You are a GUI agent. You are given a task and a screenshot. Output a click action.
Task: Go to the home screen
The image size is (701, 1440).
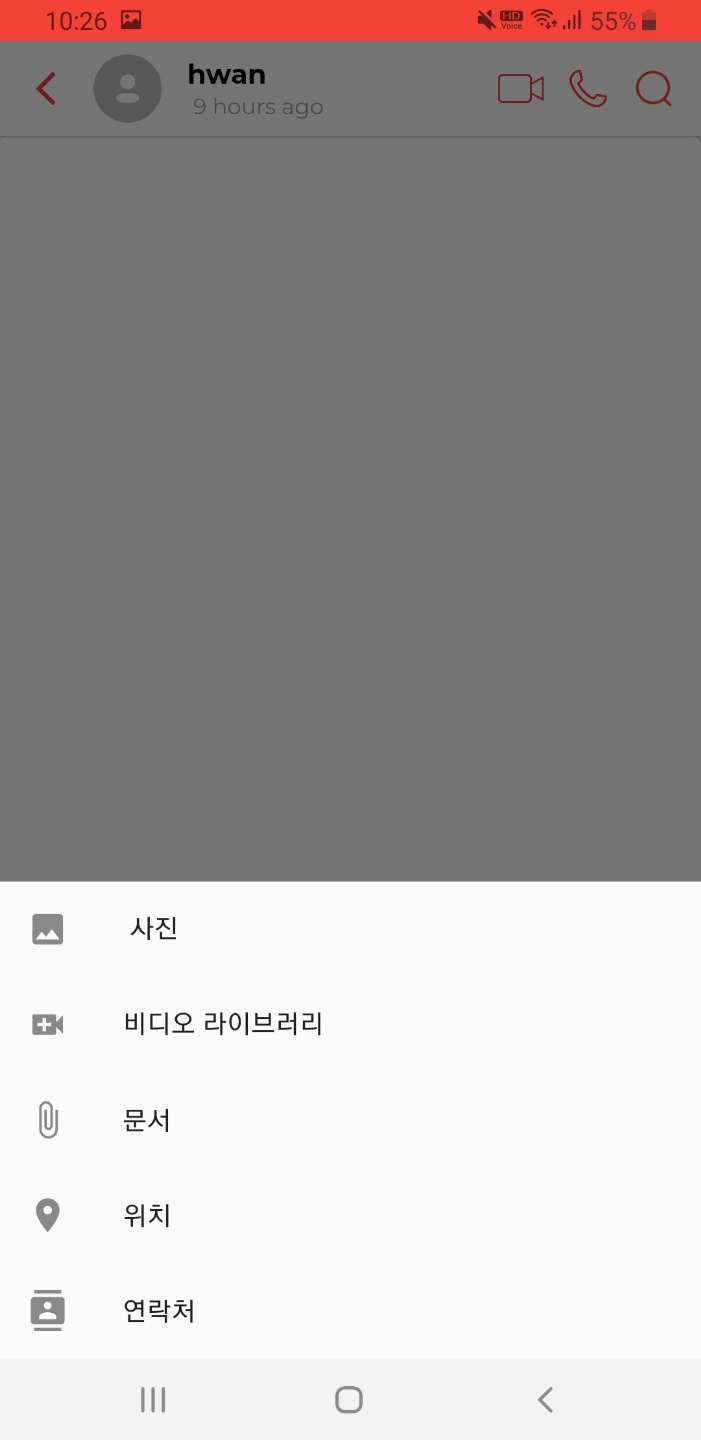click(349, 1399)
